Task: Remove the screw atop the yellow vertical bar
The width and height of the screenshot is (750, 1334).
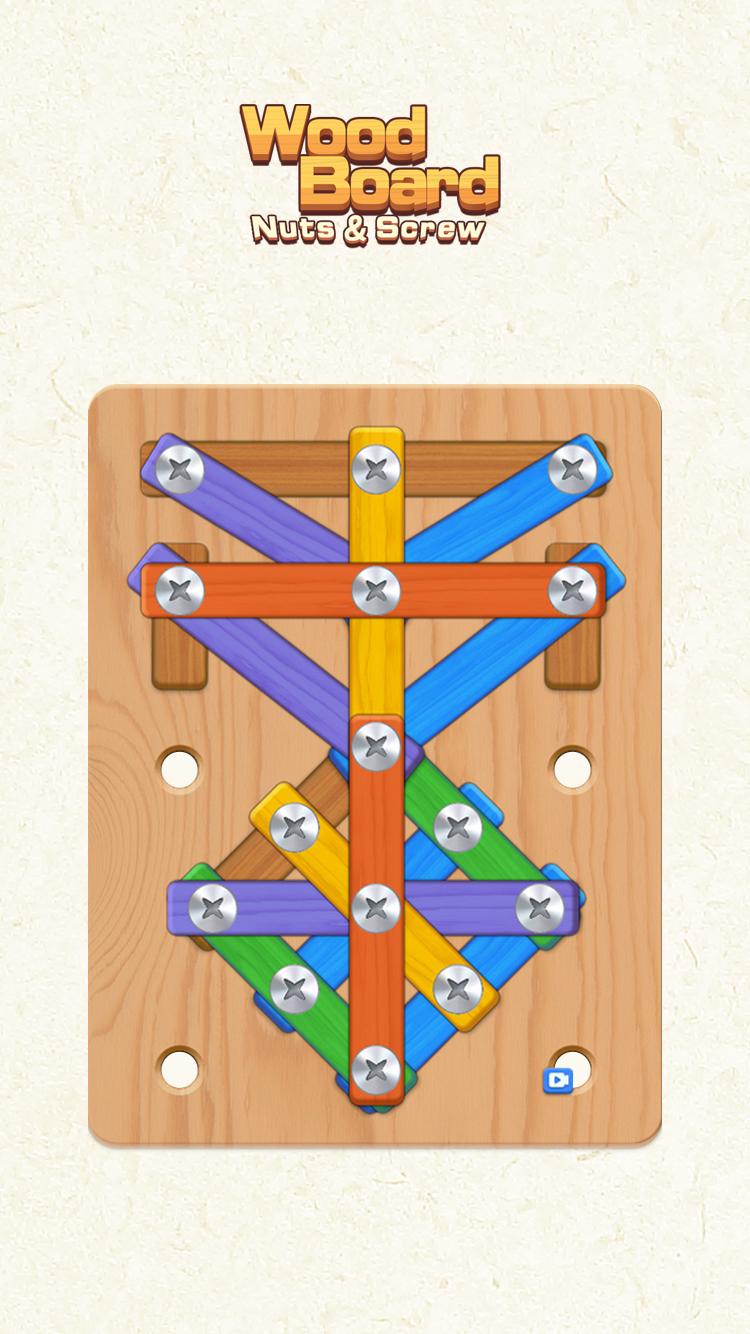Action: point(376,469)
